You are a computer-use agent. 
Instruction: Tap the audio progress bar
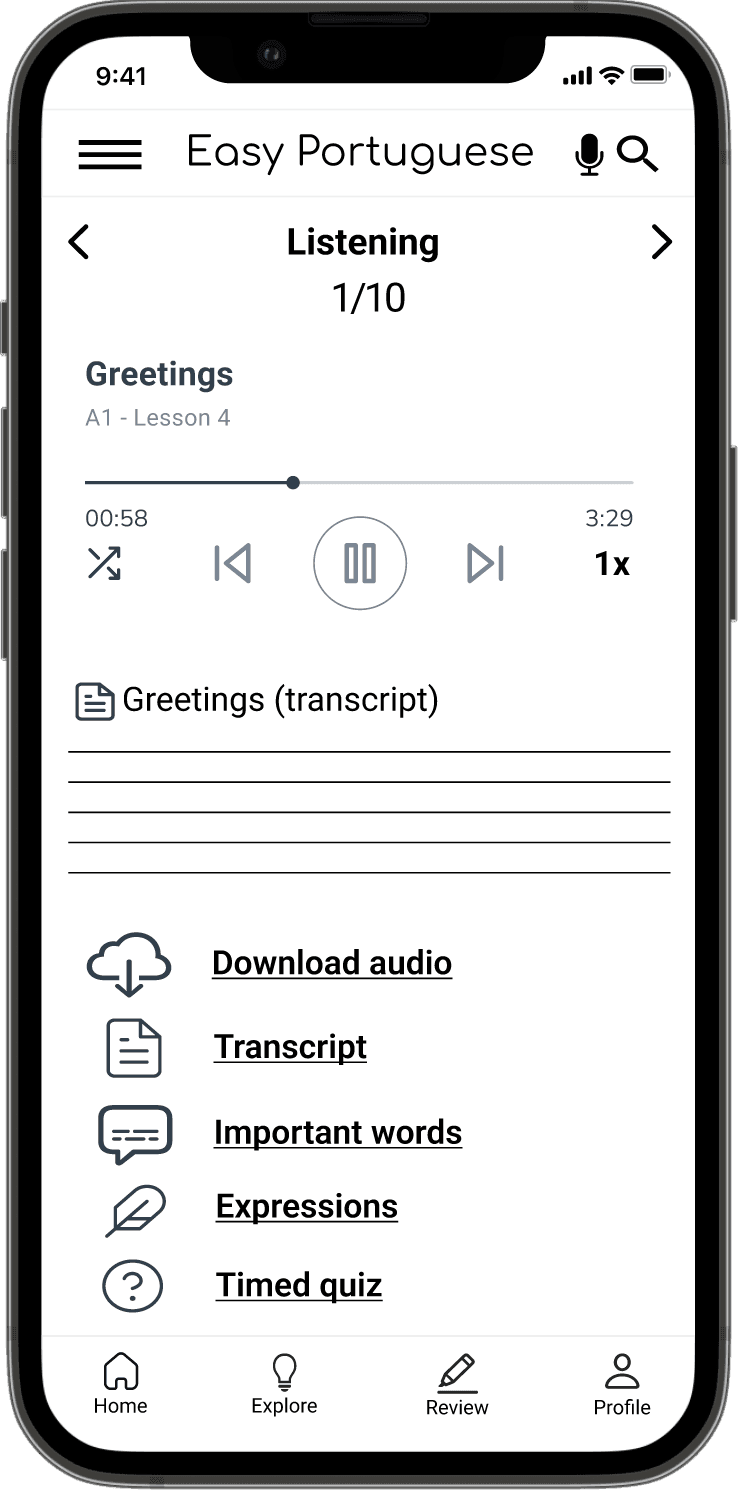(x=360, y=483)
